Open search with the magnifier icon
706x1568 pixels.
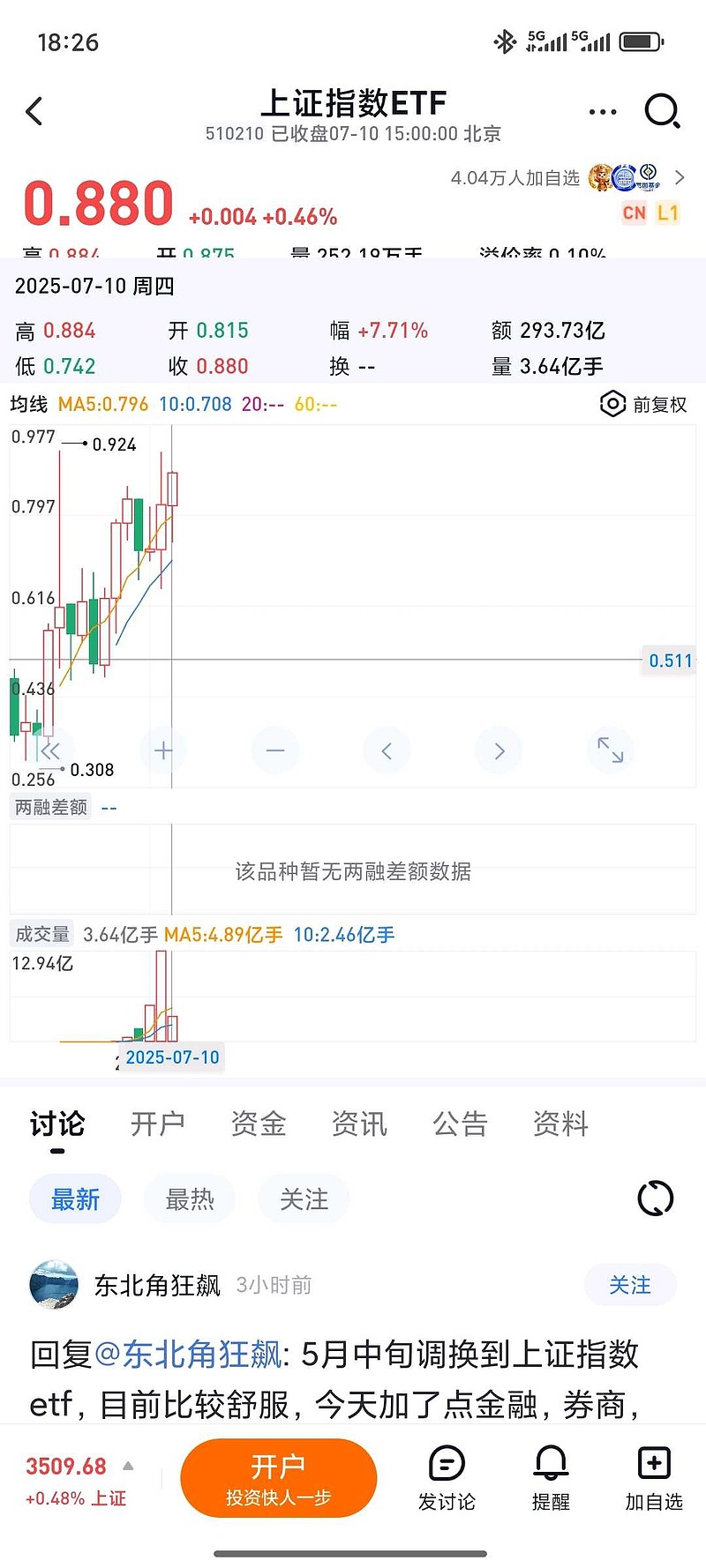[660, 112]
